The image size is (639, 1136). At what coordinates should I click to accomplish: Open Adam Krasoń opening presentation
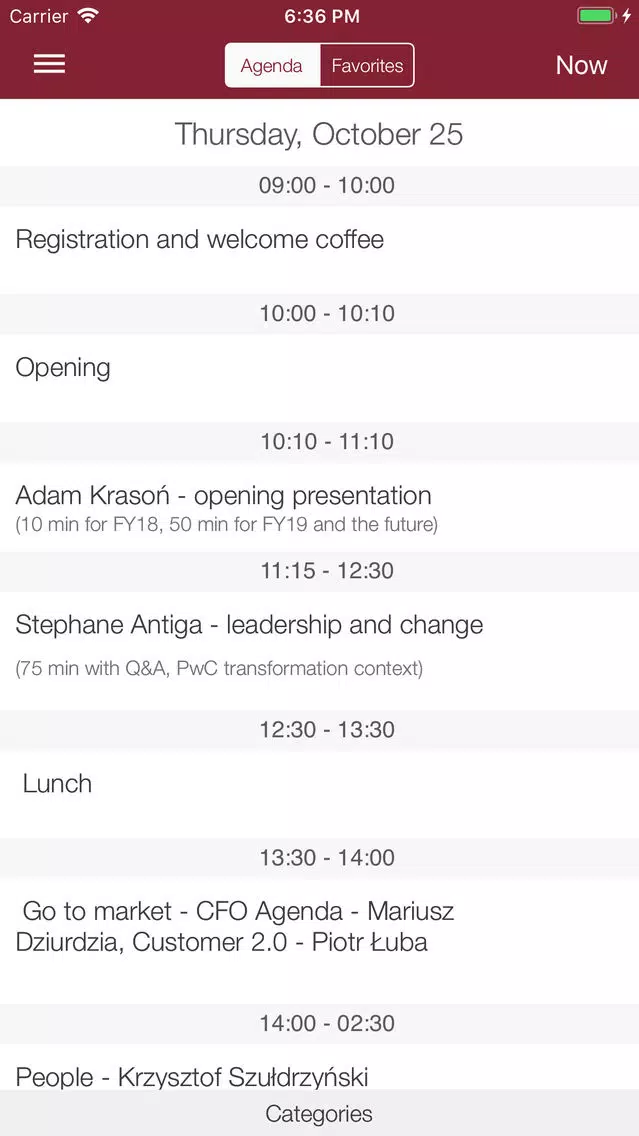(224, 497)
